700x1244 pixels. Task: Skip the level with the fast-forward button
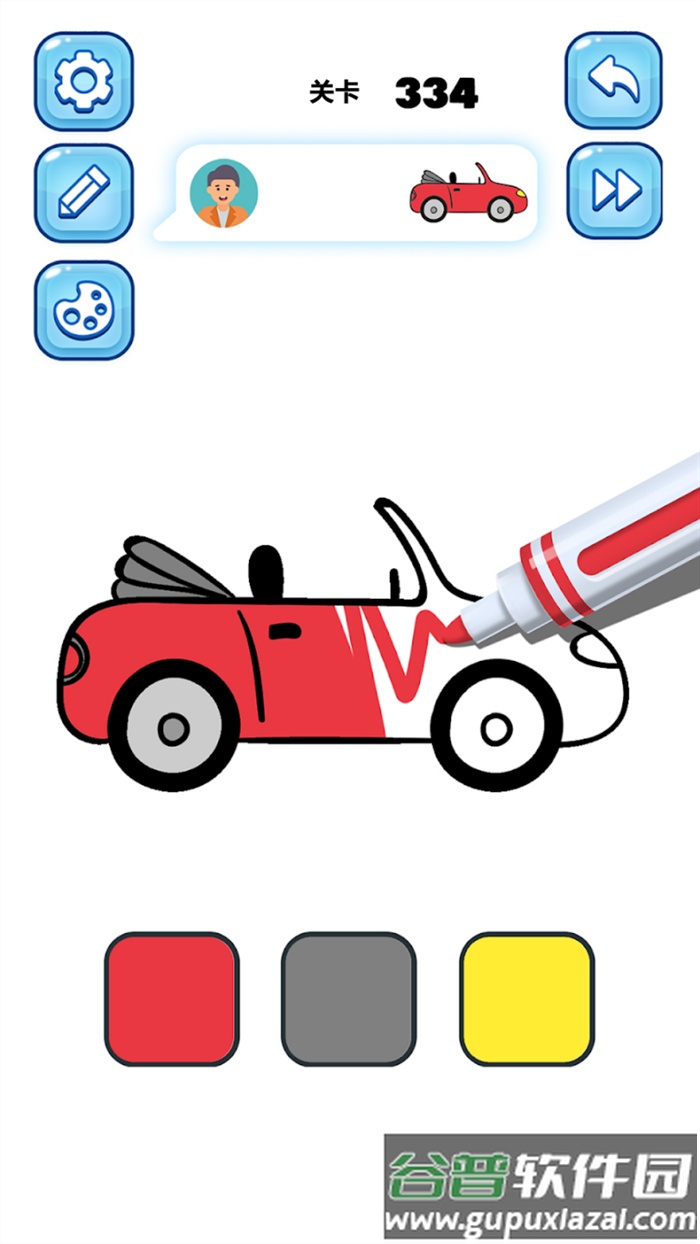coord(615,190)
